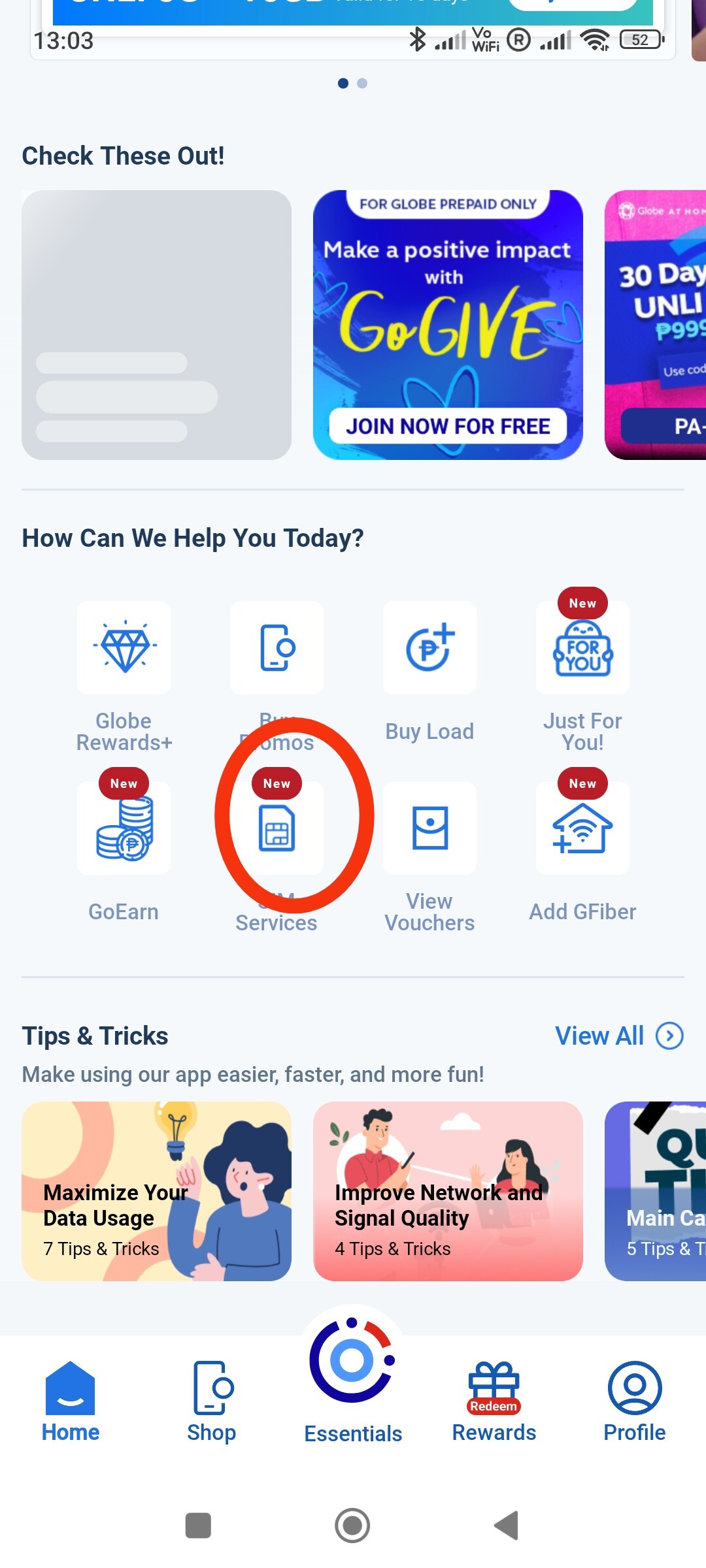Open Buy Promos shortcut
Viewport: 706px width, 1568px height.
click(277, 648)
